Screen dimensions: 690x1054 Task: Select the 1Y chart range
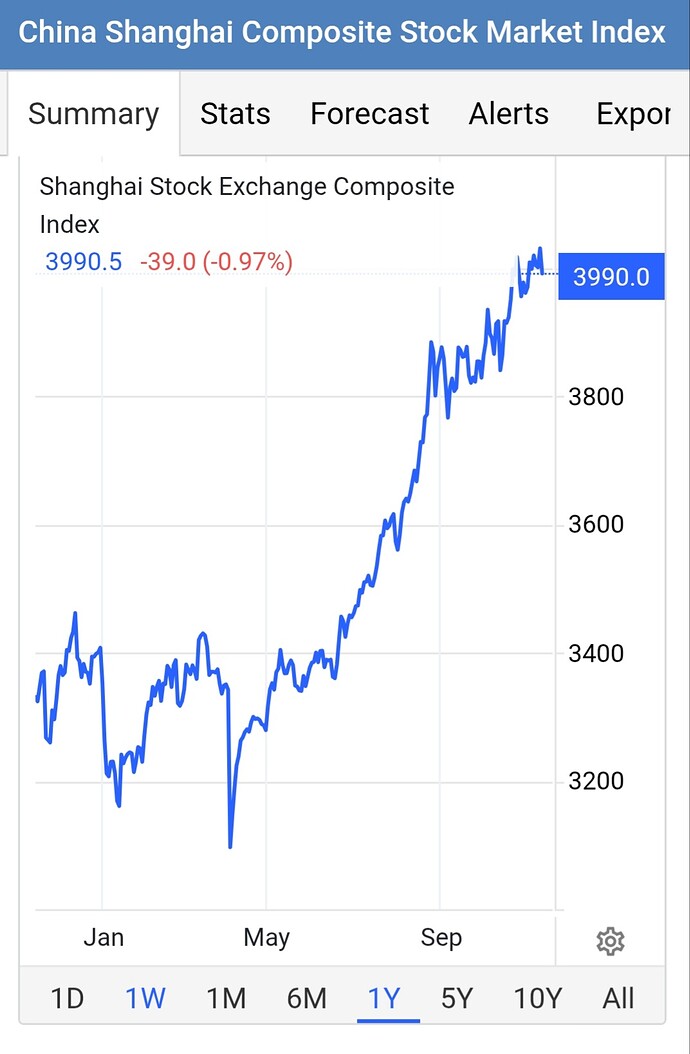point(385,998)
